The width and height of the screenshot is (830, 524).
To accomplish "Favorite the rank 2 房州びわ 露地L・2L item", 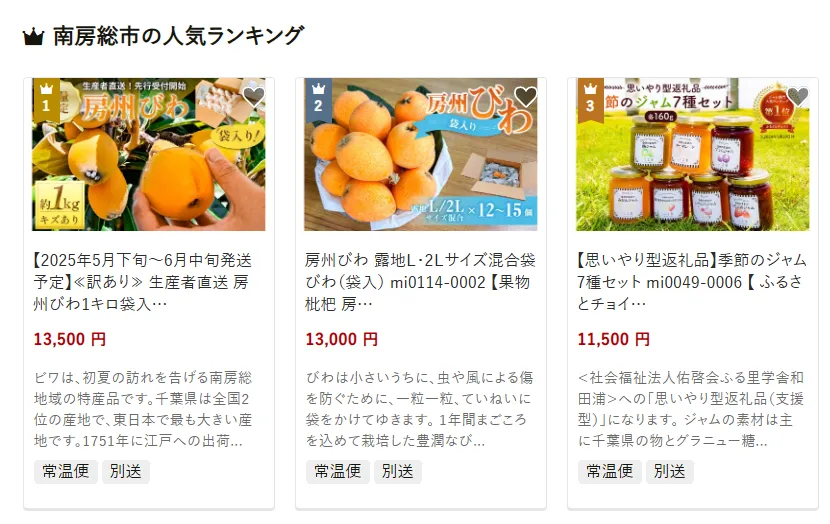I will point(526,97).
